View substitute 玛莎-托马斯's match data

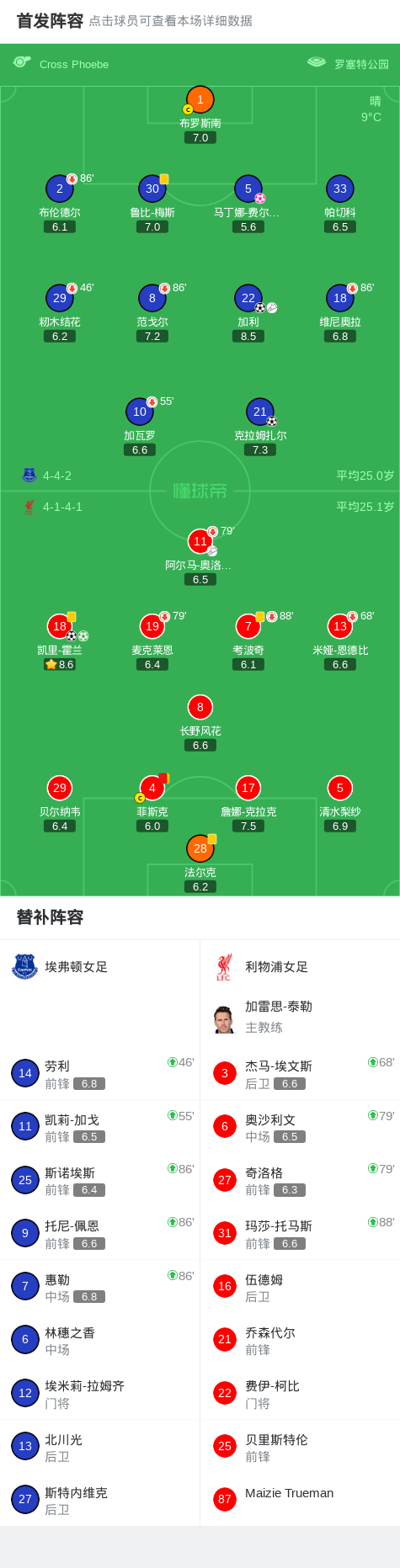pyautogui.click(x=300, y=1233)
